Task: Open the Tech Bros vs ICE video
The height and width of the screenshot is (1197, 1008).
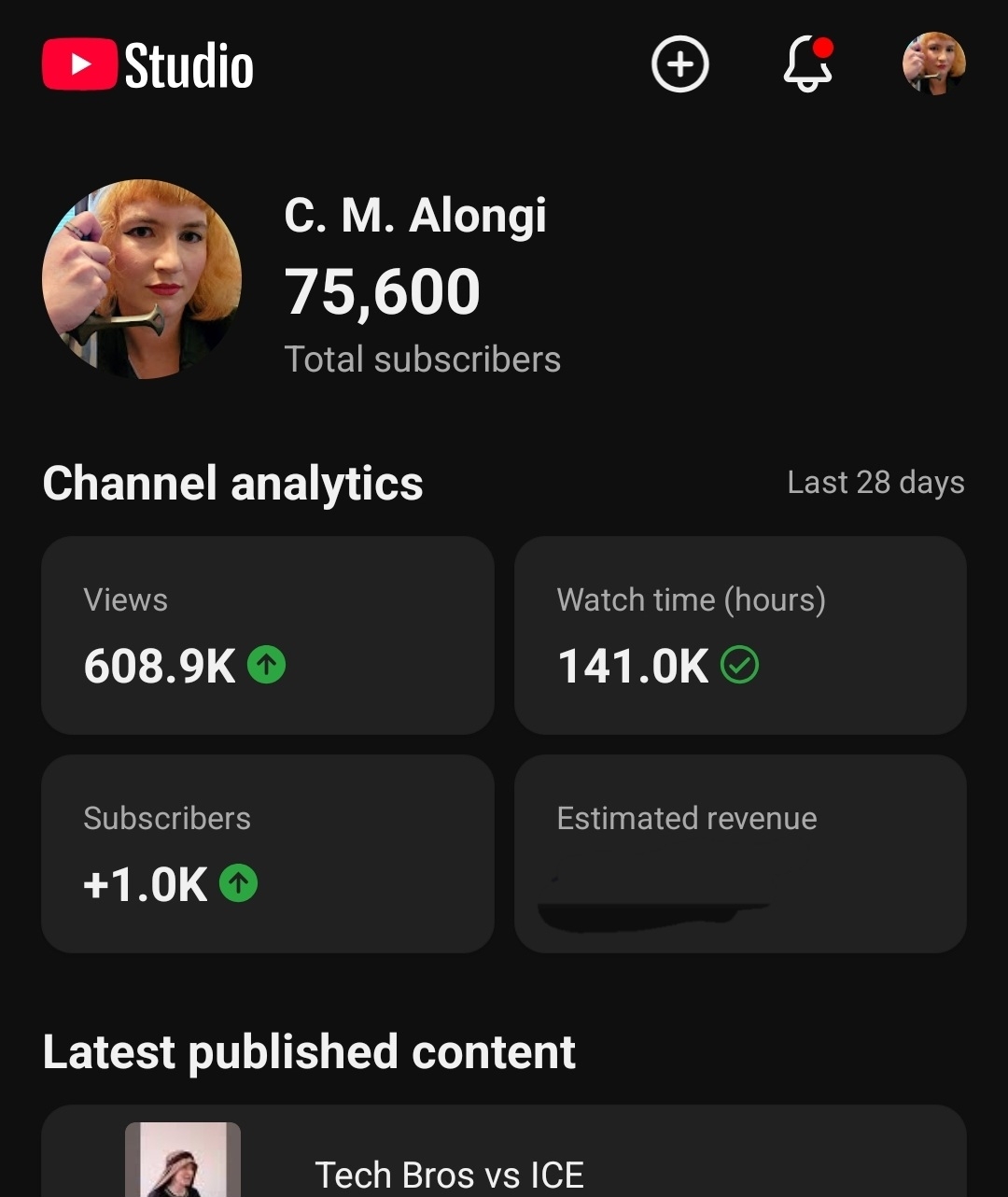Action: [x=449, y=1174]
